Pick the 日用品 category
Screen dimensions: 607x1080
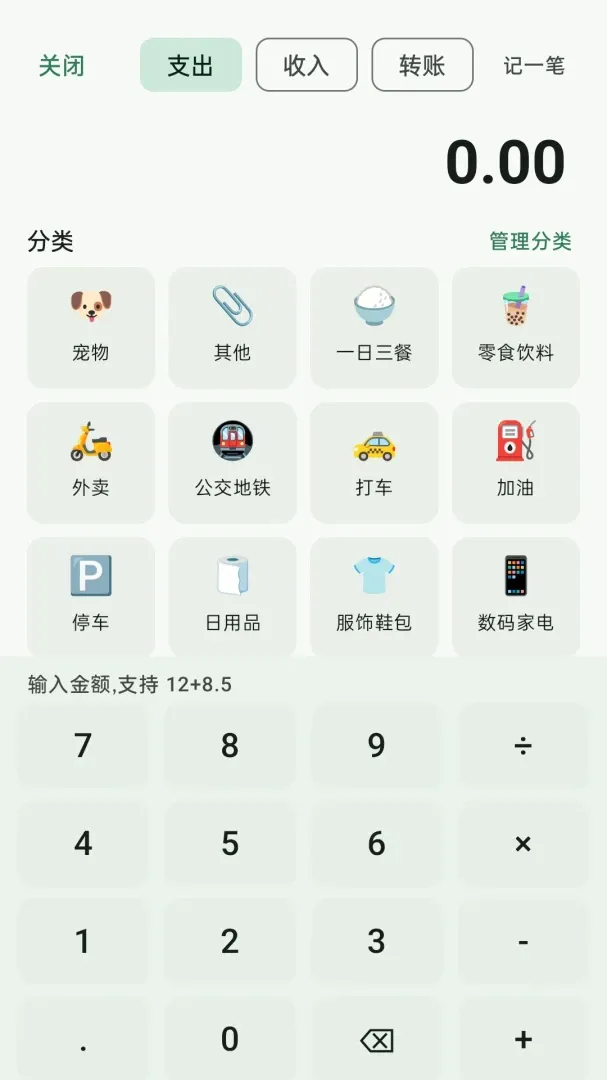click(x=233, y=596)
